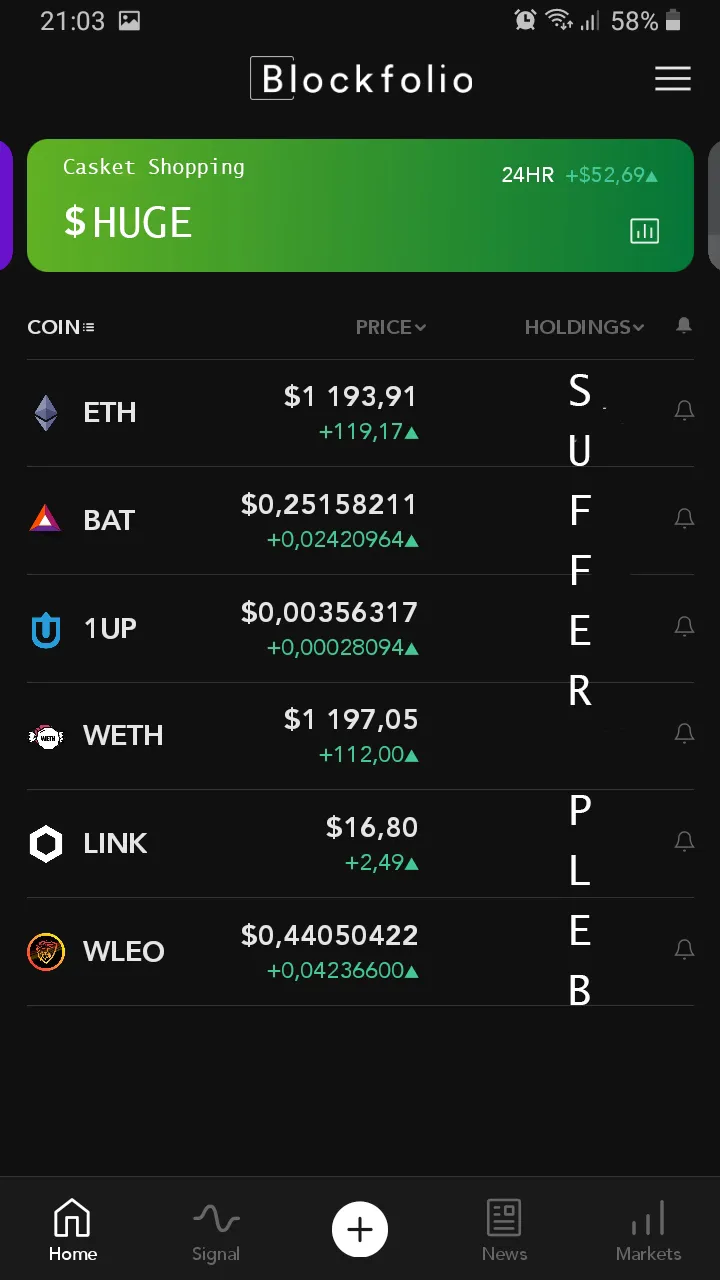This screenshot has width=720, height=1280.
Task: Open the LINK coin row
Action: pos(360,844)
